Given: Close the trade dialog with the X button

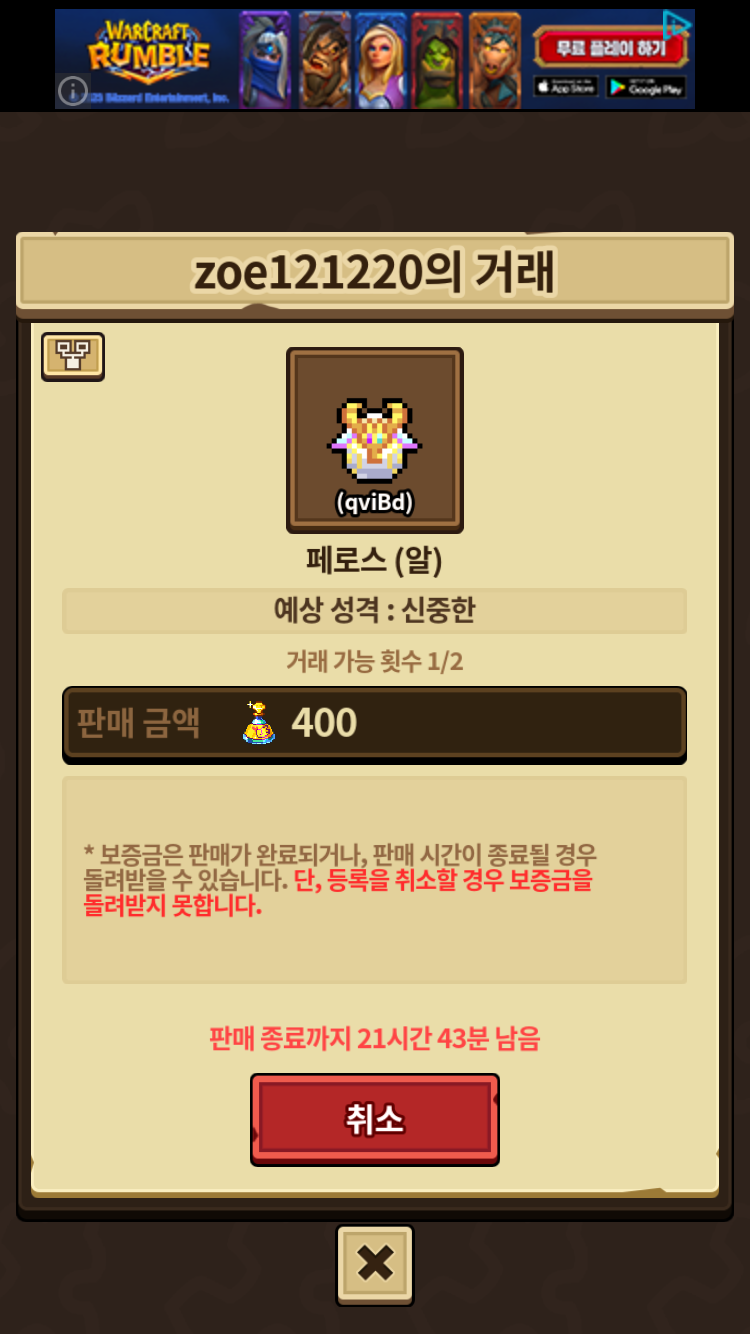Looking at the screenshot, I should [375, 1265].
